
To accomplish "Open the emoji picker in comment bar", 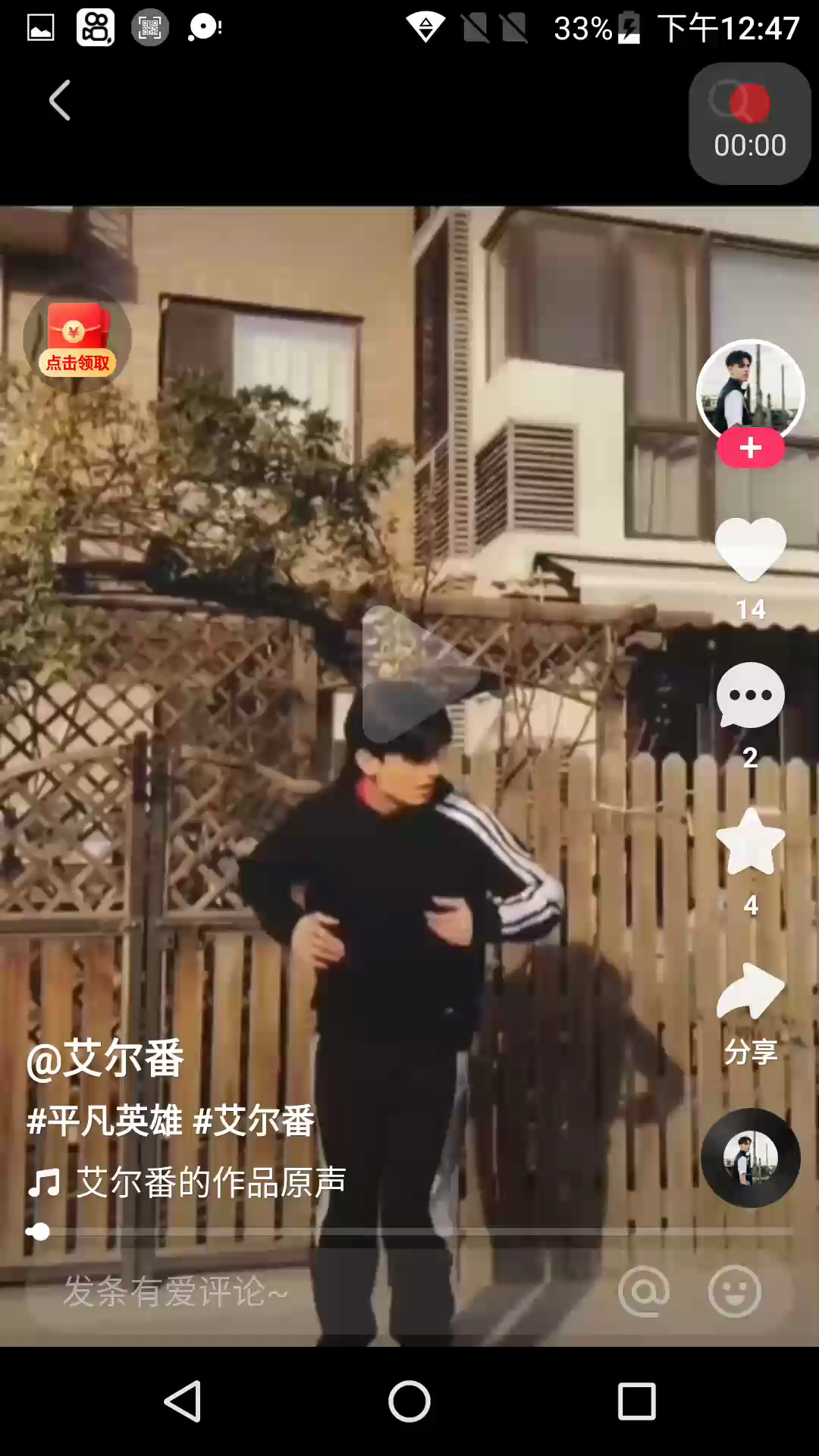I will (734, 1291).
